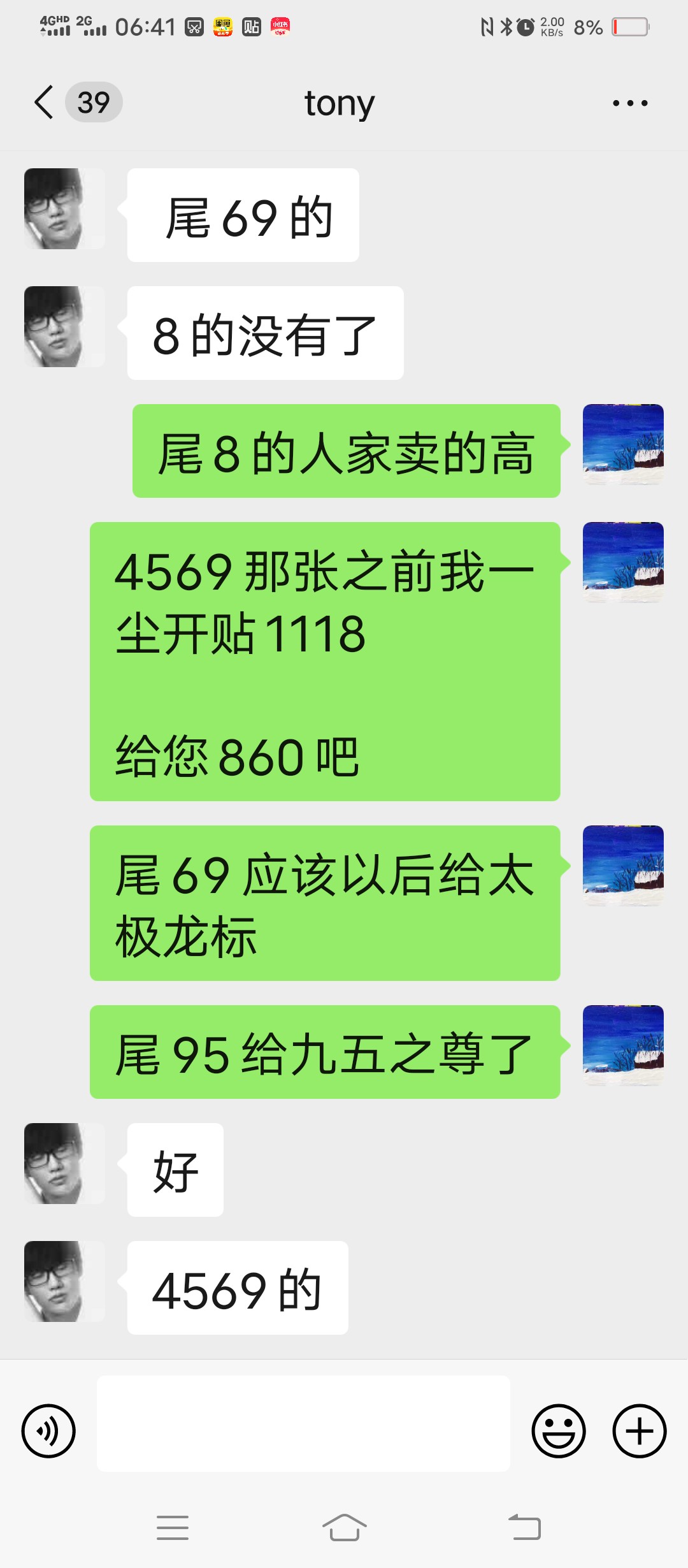Open tony's avatar beside "尾 69 的"
Viewport: 688px width, 1568px height.
64,208
